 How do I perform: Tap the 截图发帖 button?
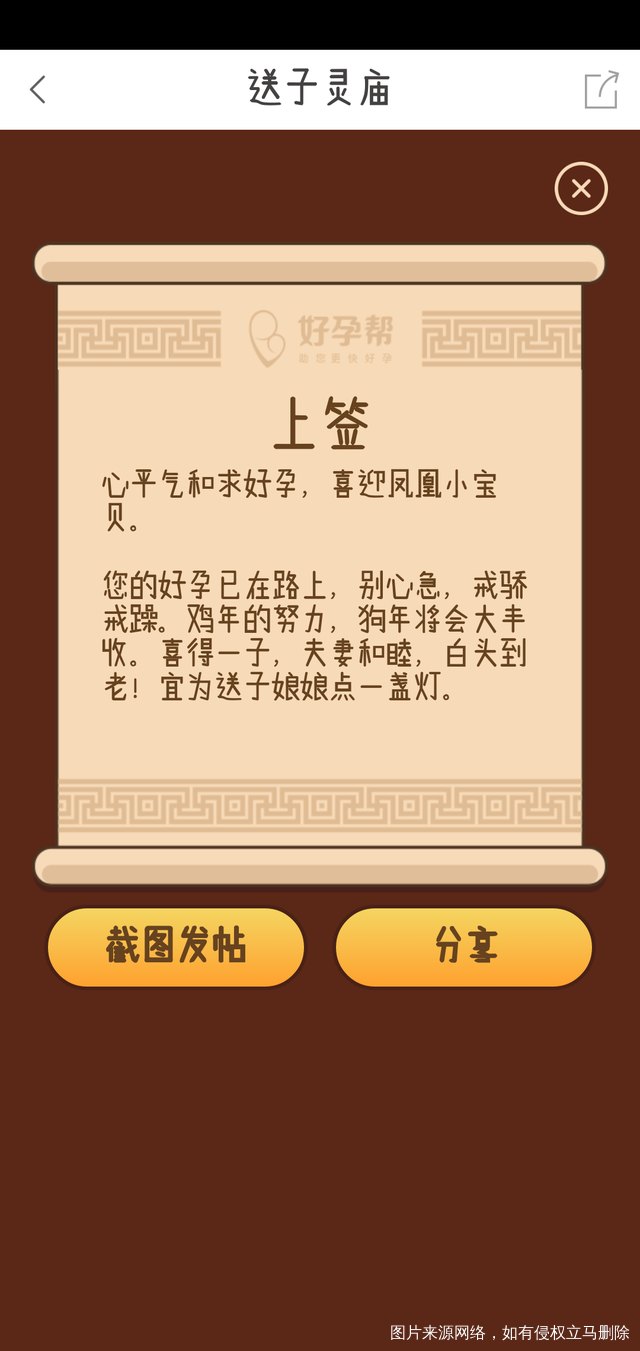click(x=176, y=946)
